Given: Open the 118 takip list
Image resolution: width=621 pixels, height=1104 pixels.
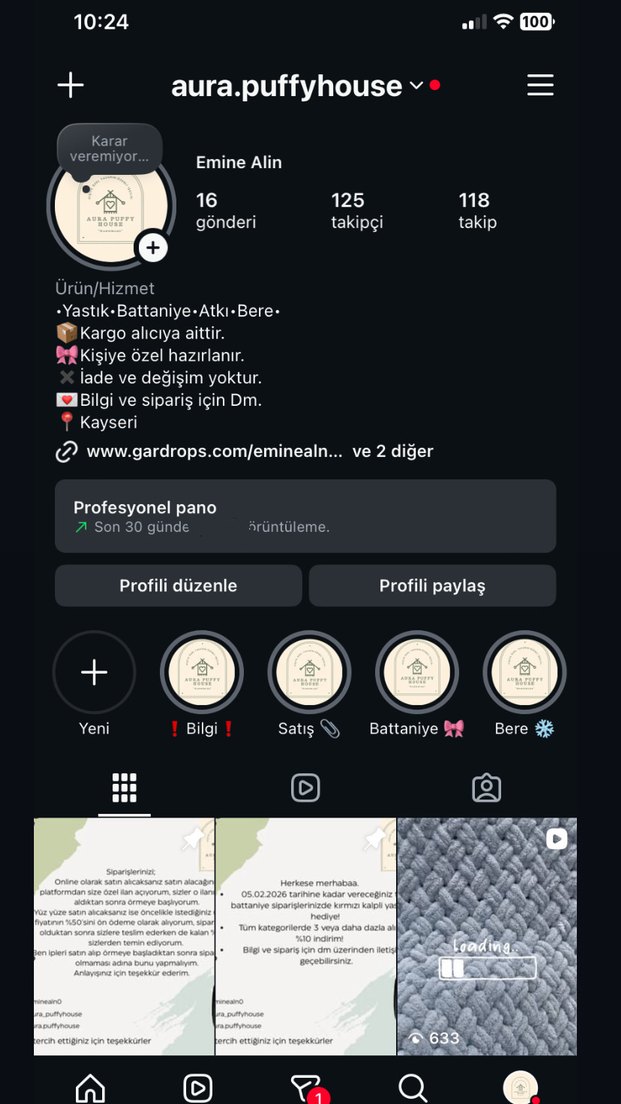Looking at the screenshot, I should click(x=478, y=210).
